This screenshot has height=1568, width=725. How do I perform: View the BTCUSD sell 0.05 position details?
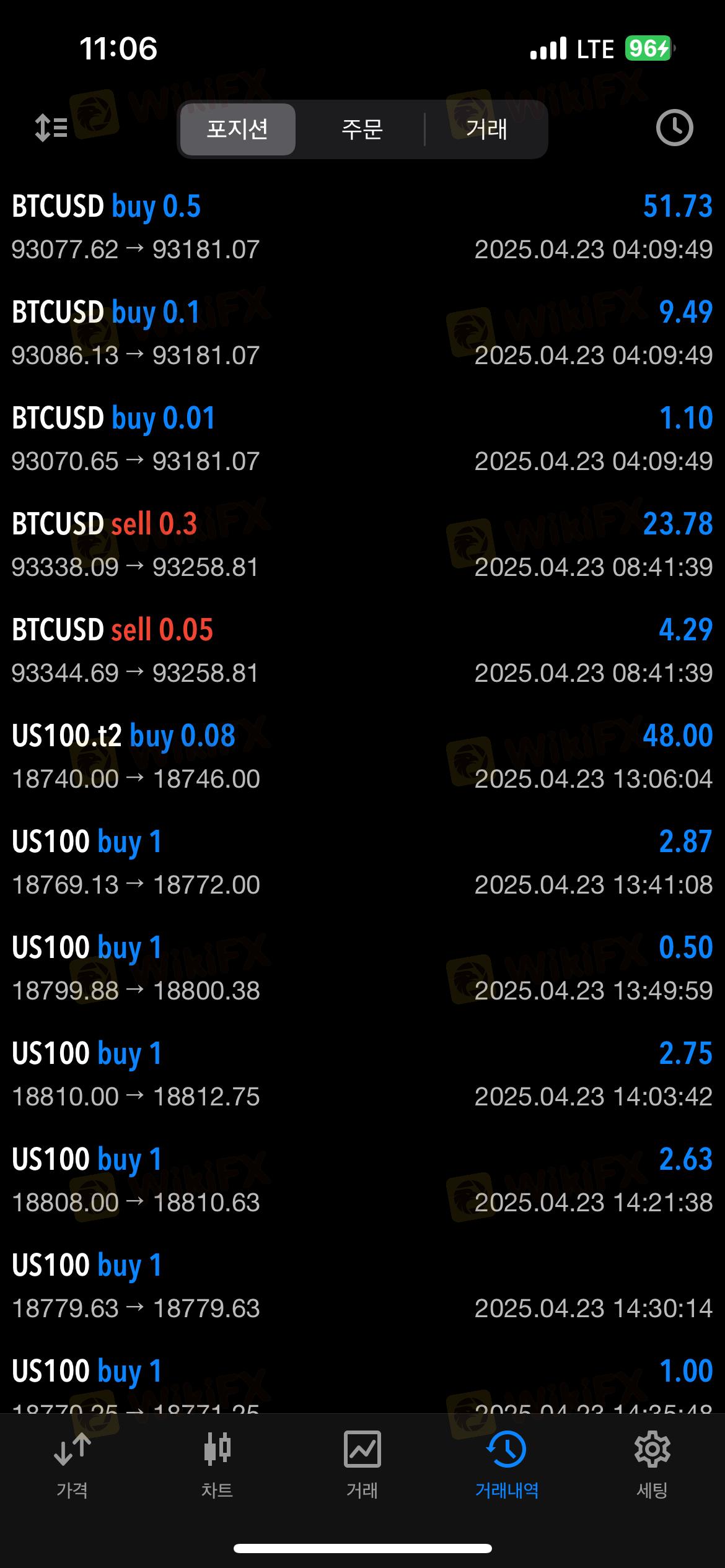[x=362, y=651]
